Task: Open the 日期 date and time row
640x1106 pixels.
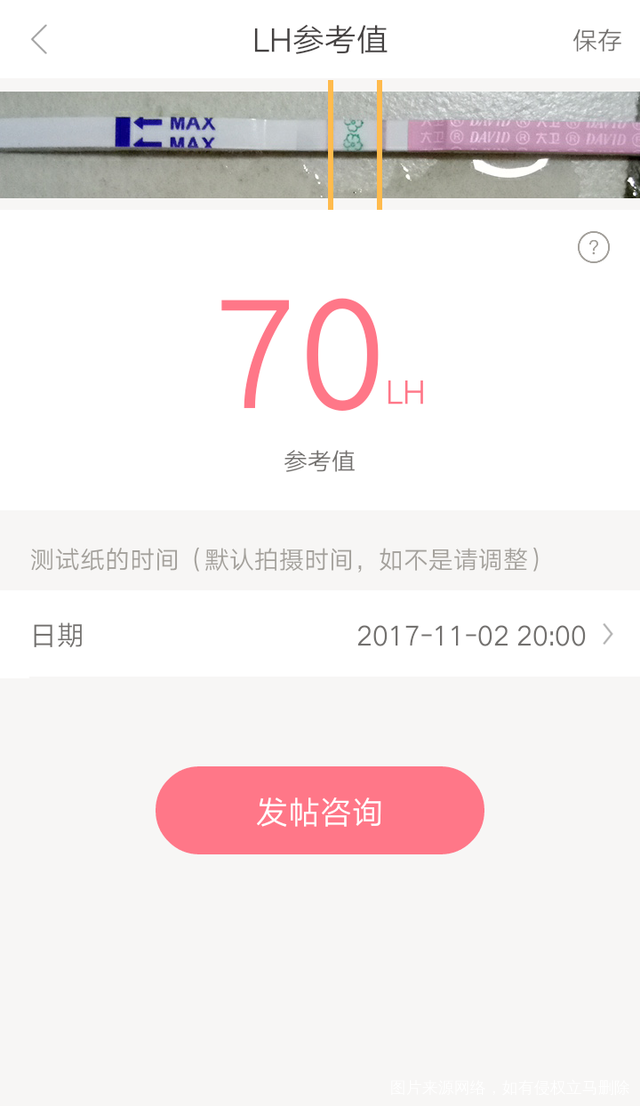Action: pos(320,635)
